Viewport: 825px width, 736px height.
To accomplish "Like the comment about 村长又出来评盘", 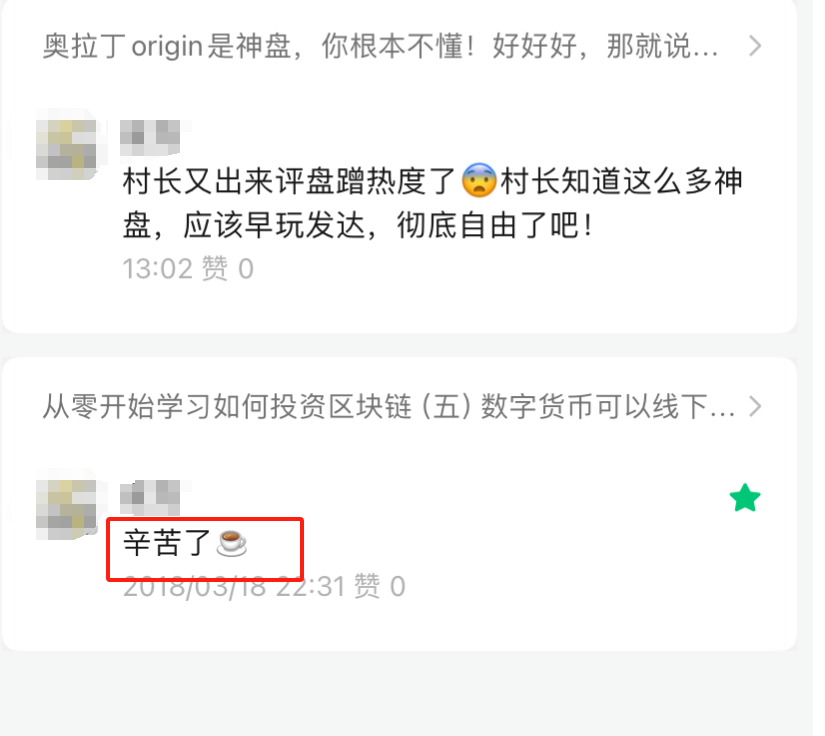I will click(x=227, y=269).
